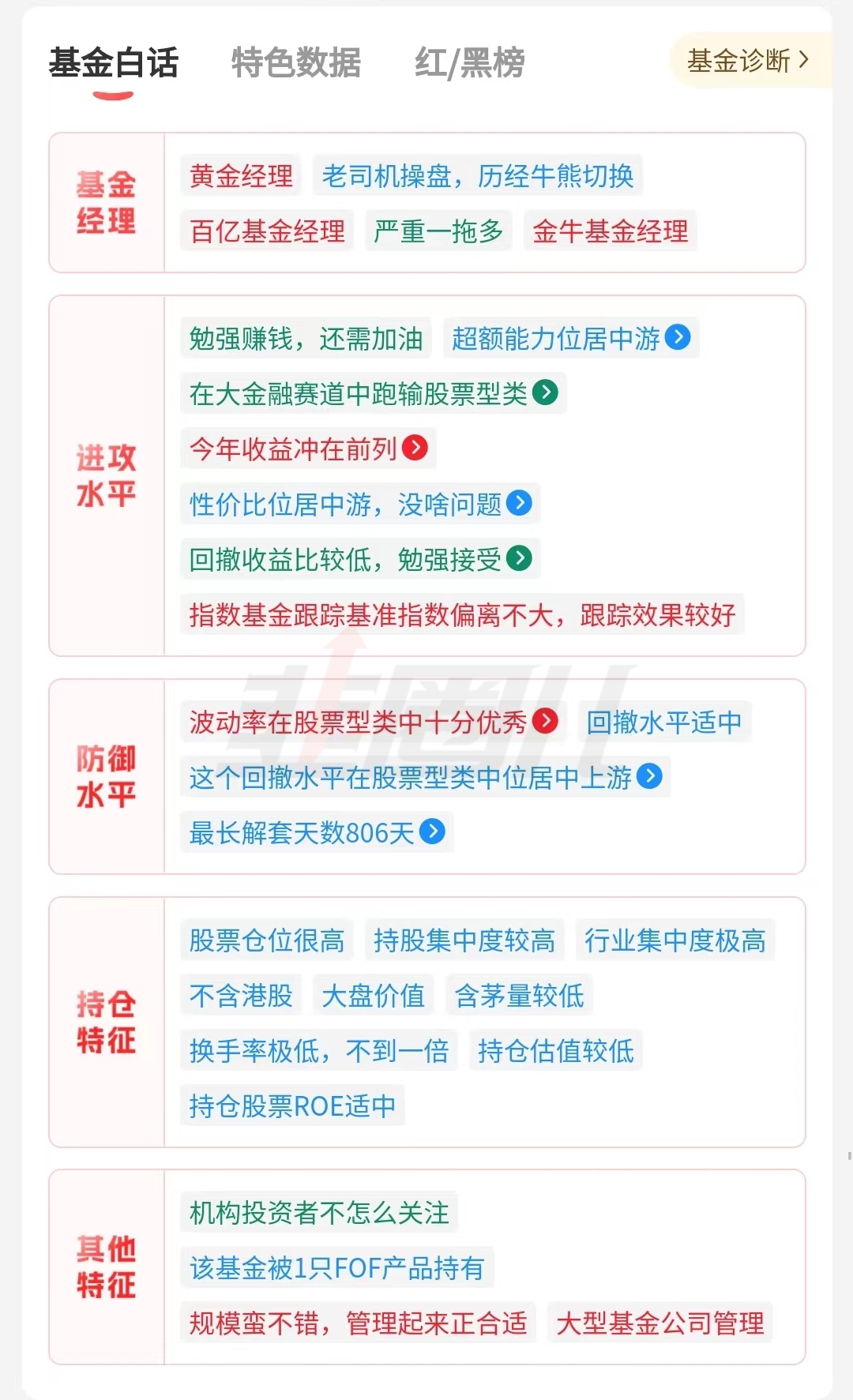Click blue arrow after 这个回撤水平在股票型类中位居中上游
The width and height of the screenshot is (853, 1400).
[649, 777]
